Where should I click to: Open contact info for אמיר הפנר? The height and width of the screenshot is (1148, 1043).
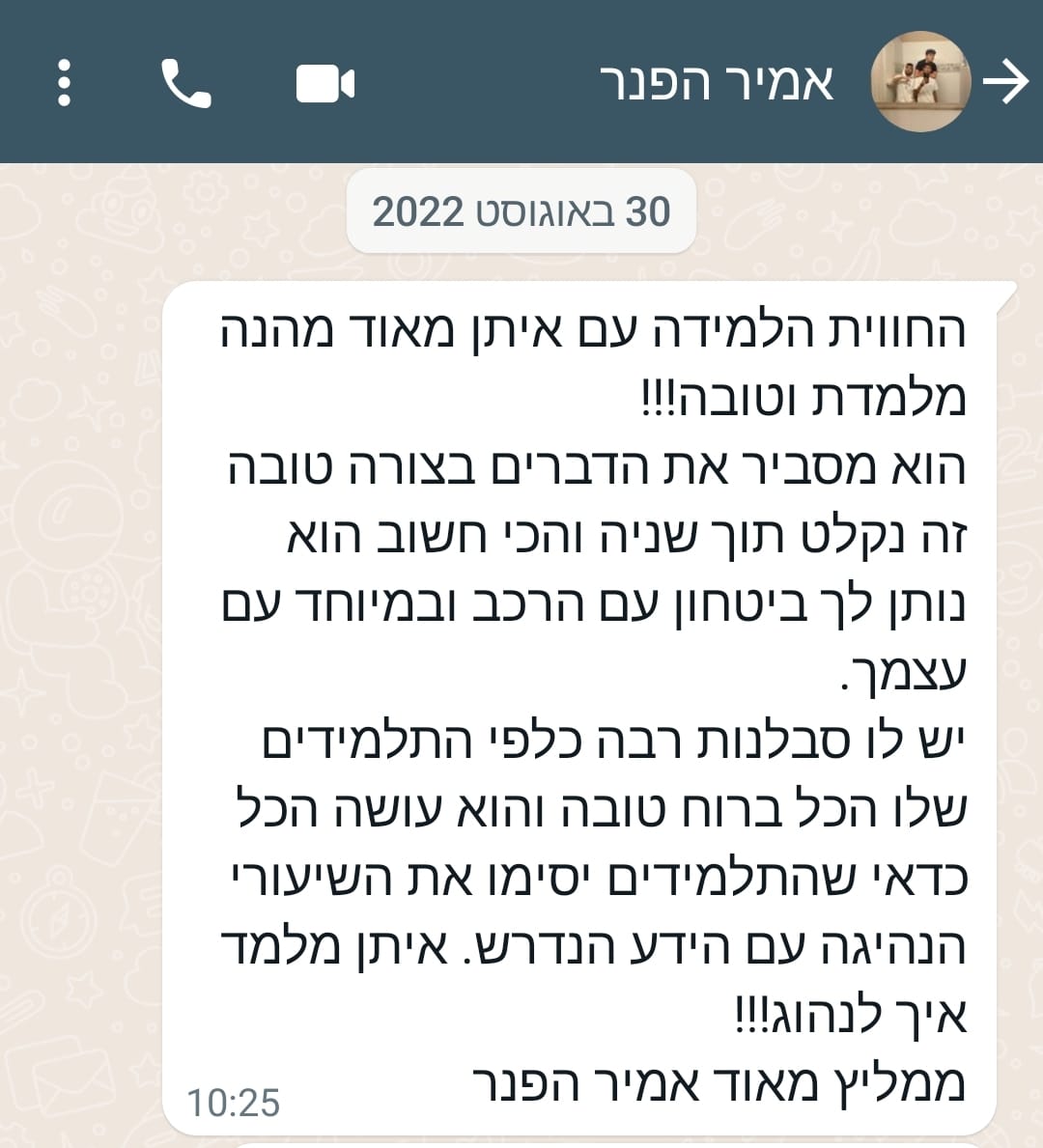pyautogui.click(x=716, y=83)
